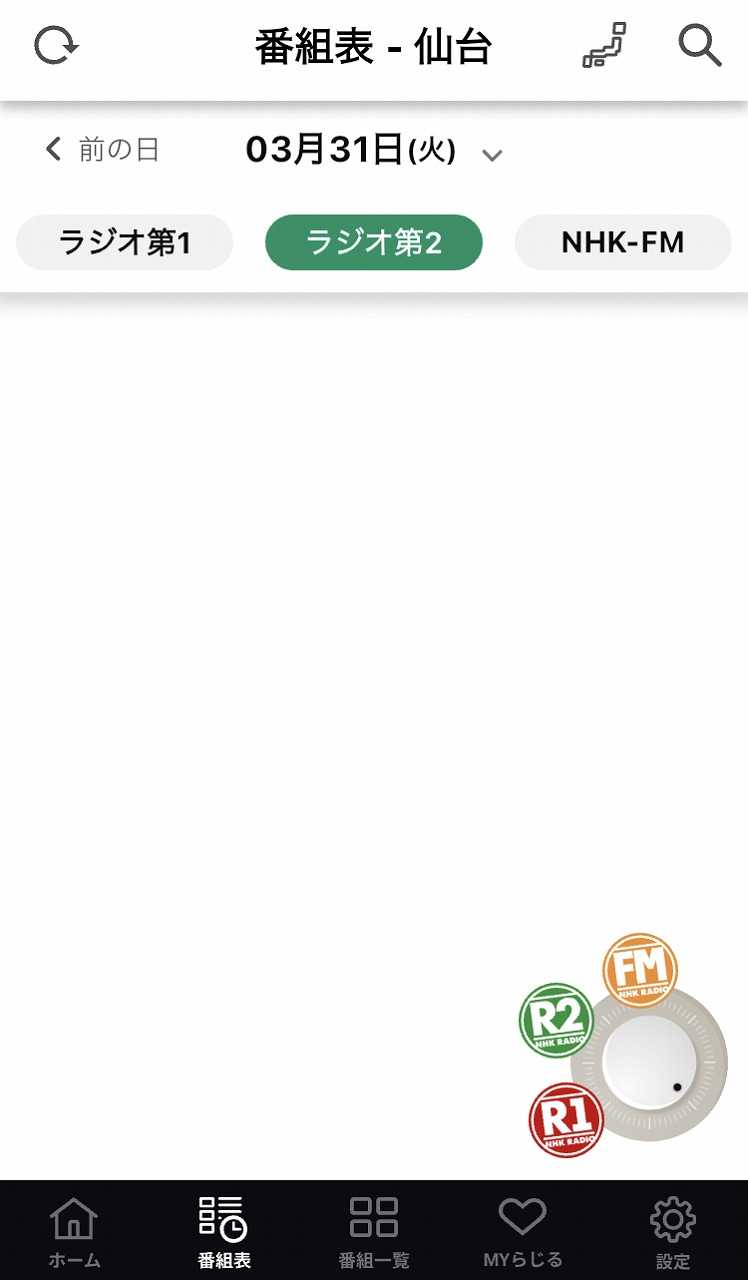Select the ラジオ第2 channel chip
Viewport: 748px width, 1280px height.
pyautogui.click(x=374, y=243)
